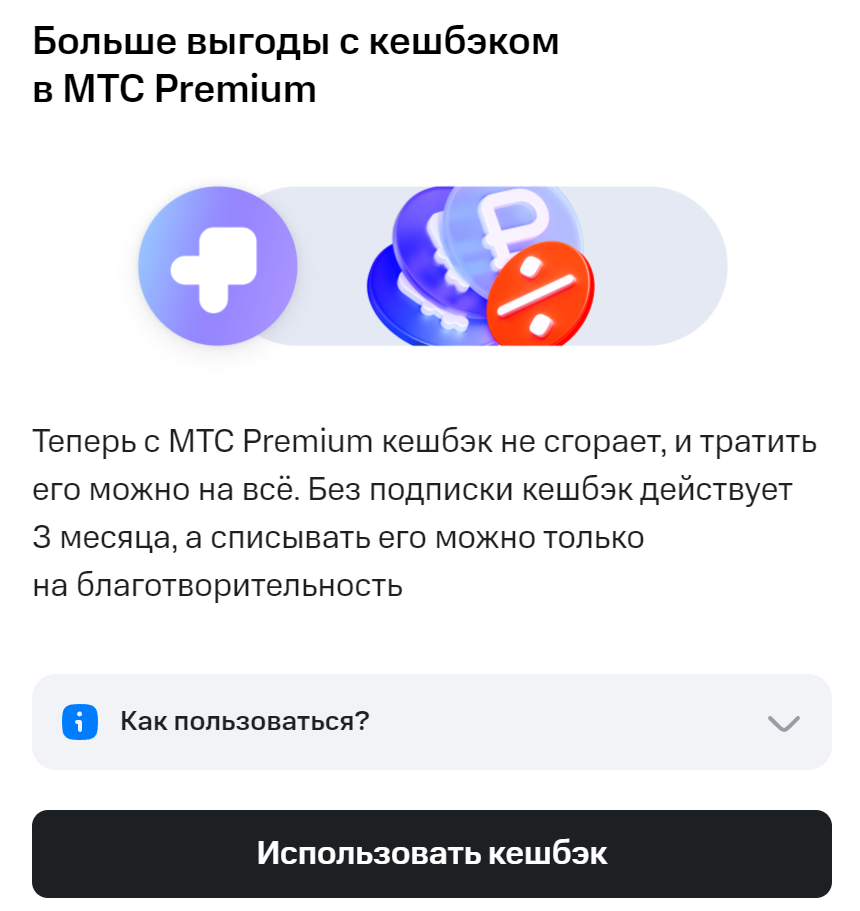Tap the «Использовать кешбэк» button
The width and height of the screenshot is (860, 911).
(431, 853)
